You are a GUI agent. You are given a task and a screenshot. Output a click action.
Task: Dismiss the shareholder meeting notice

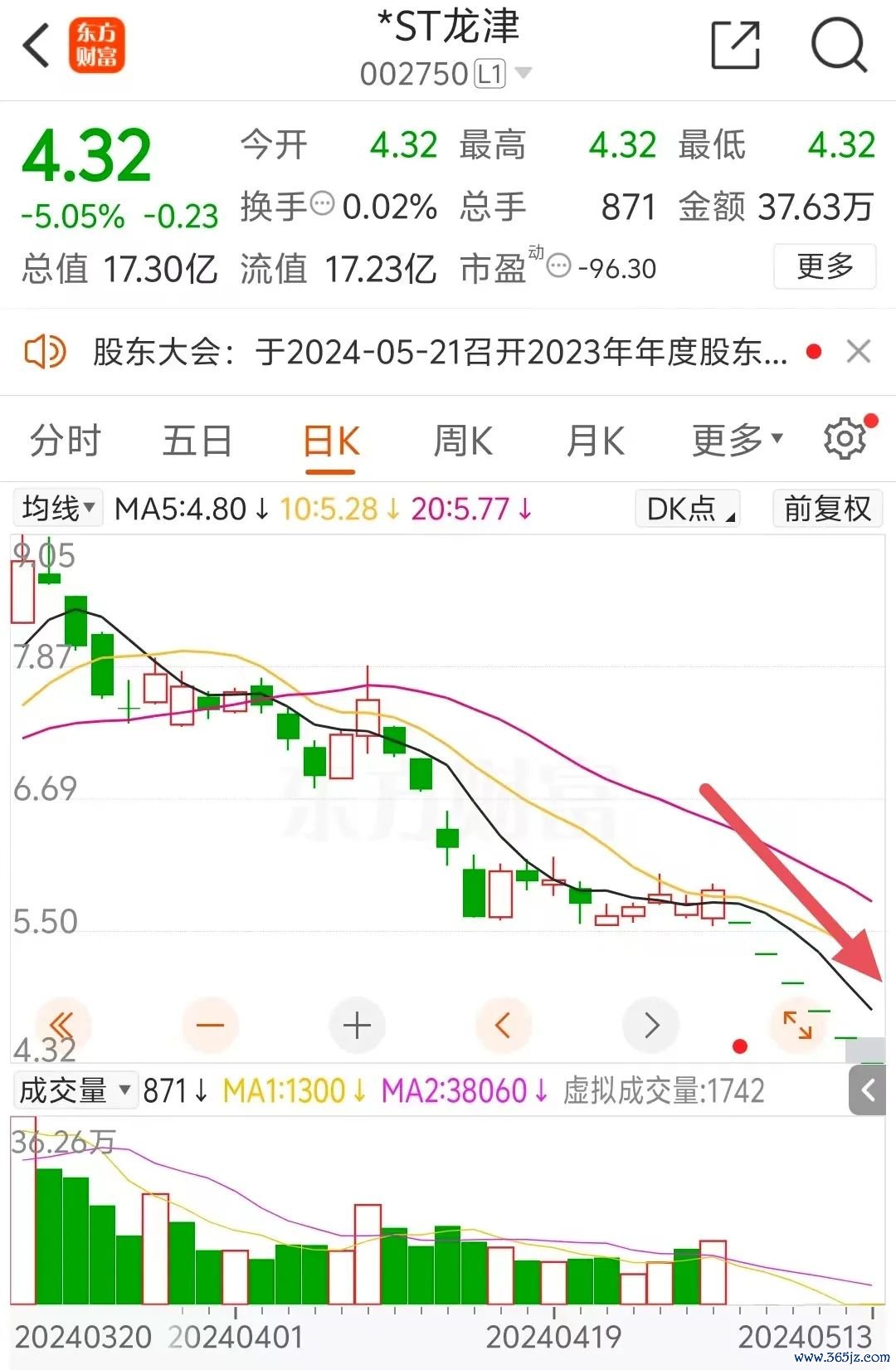click(x=859, y=352)
